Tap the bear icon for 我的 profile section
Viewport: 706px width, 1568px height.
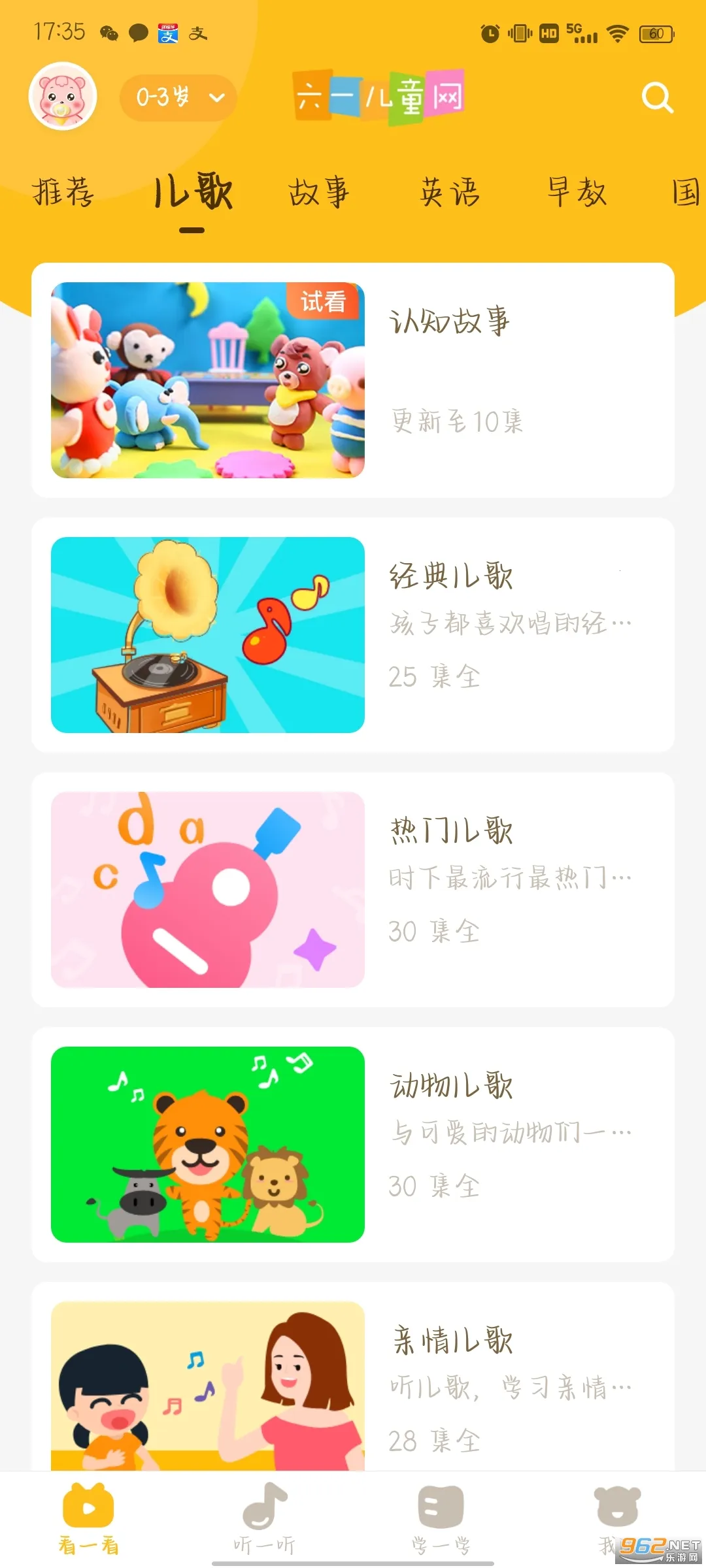click(x=618, y=1503)
